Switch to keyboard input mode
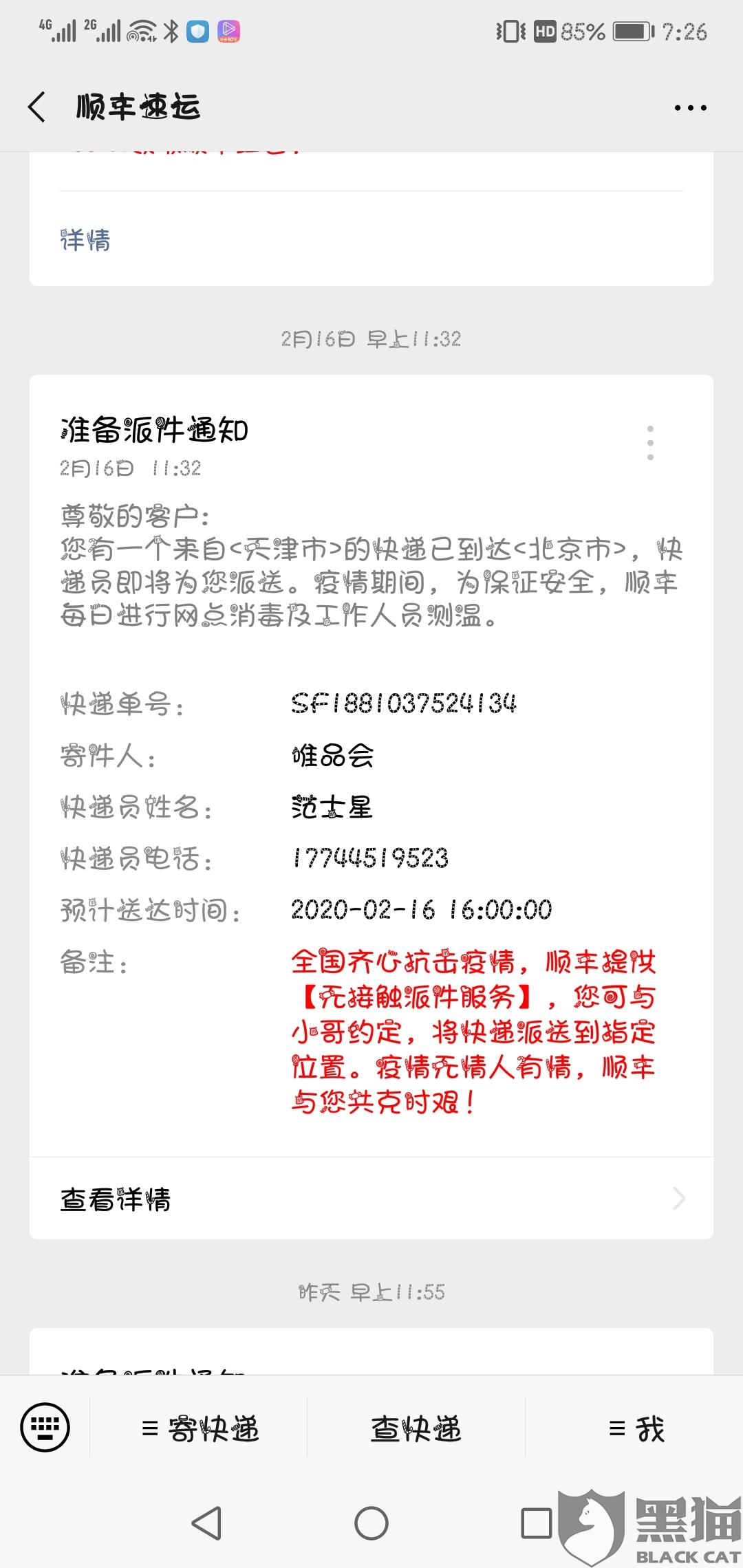The width and height of the screenshot is (743, 1568). [45, 1427]
